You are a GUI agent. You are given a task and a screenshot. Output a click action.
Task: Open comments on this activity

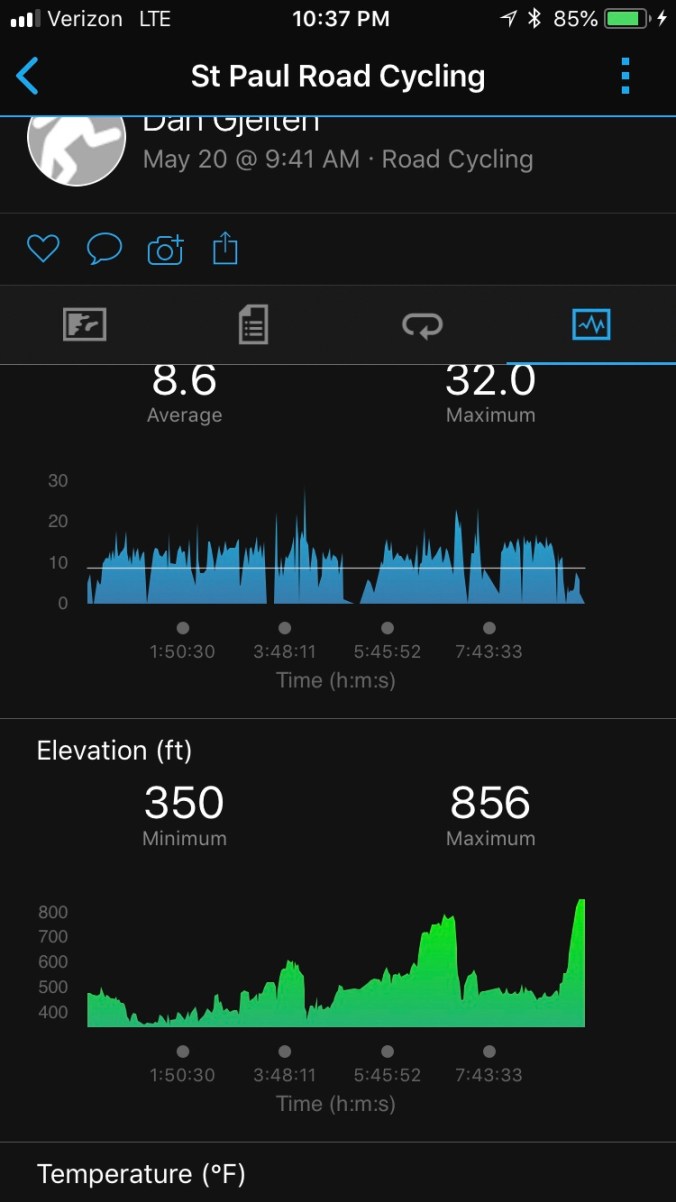(x=104, y=248)
